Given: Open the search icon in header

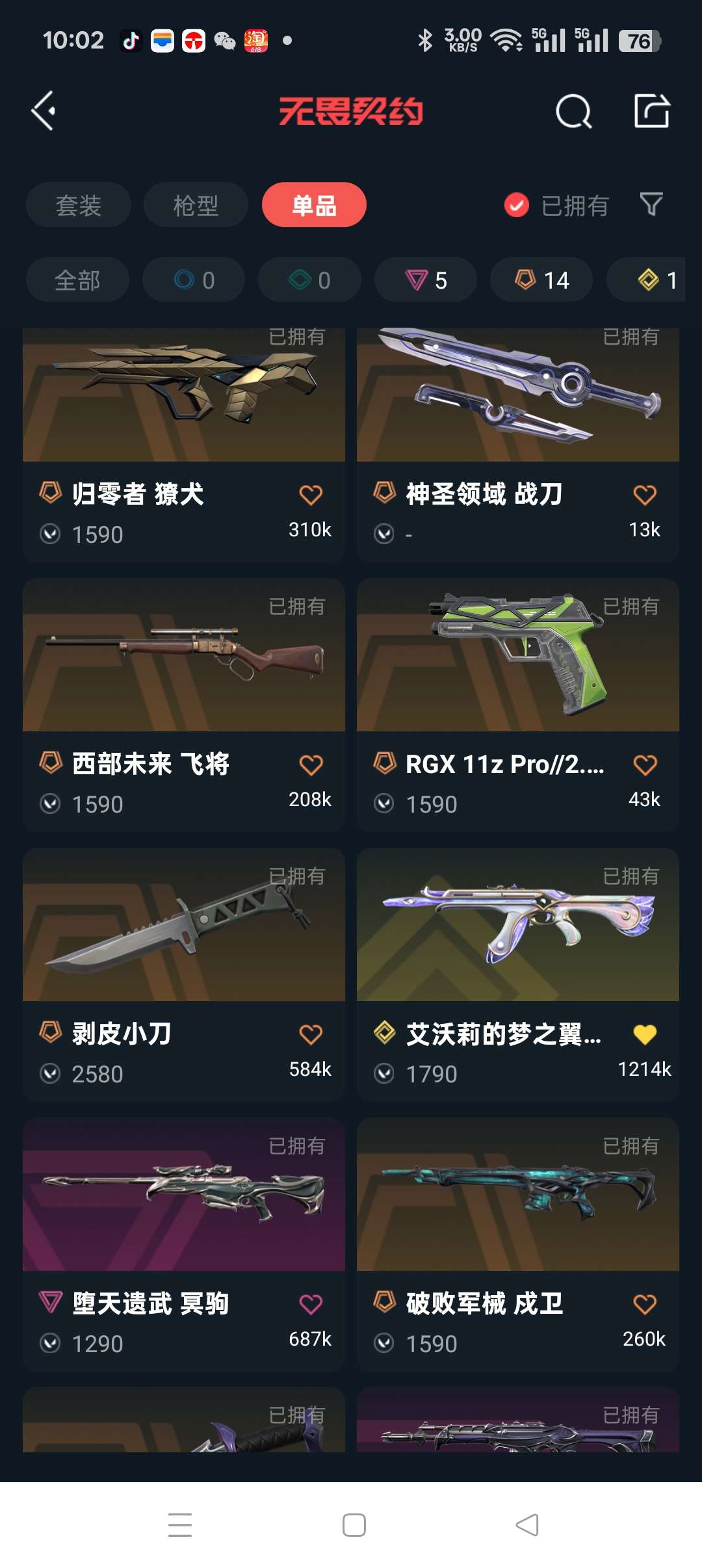Looking at the screenshot, I should click(x=573, y=112).
